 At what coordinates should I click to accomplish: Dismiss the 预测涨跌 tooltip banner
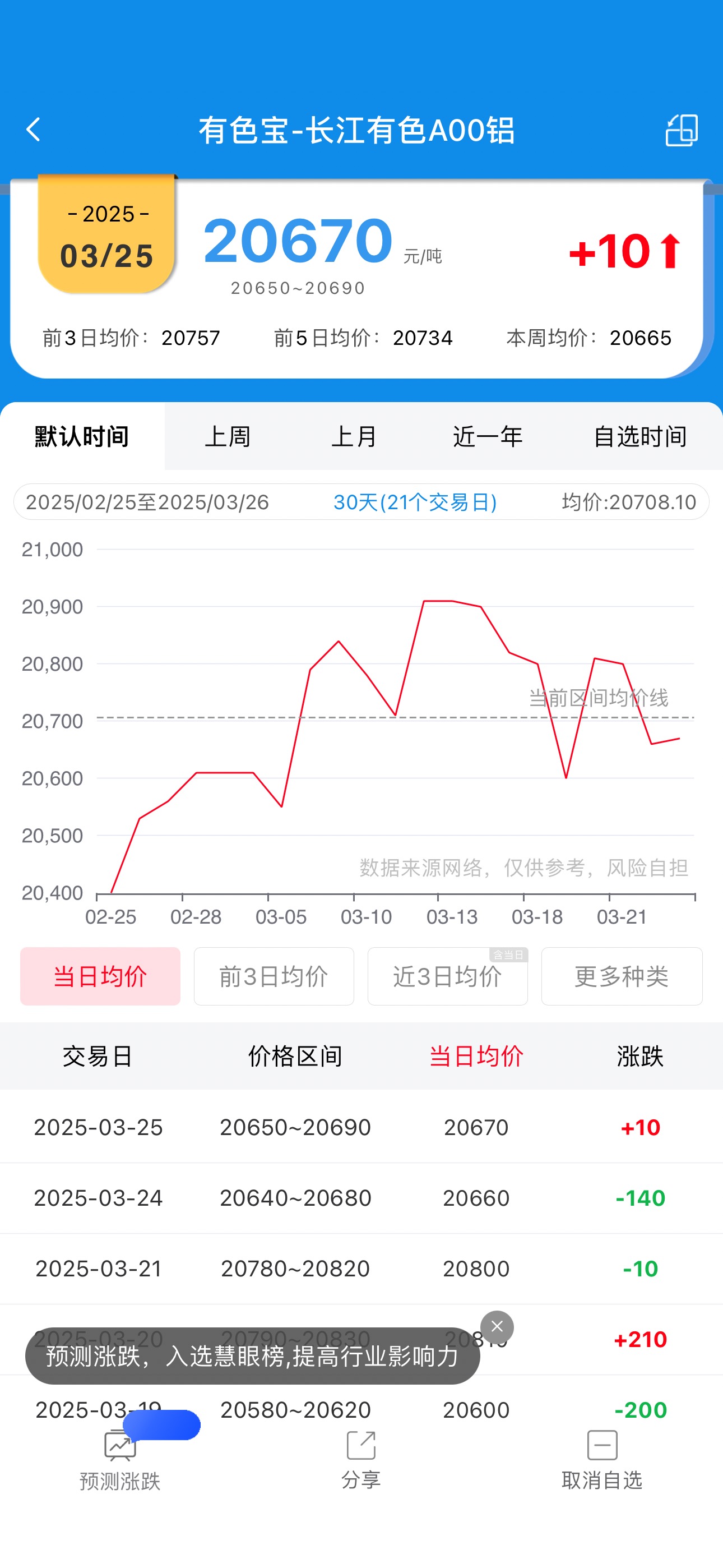click(497, 1326)
